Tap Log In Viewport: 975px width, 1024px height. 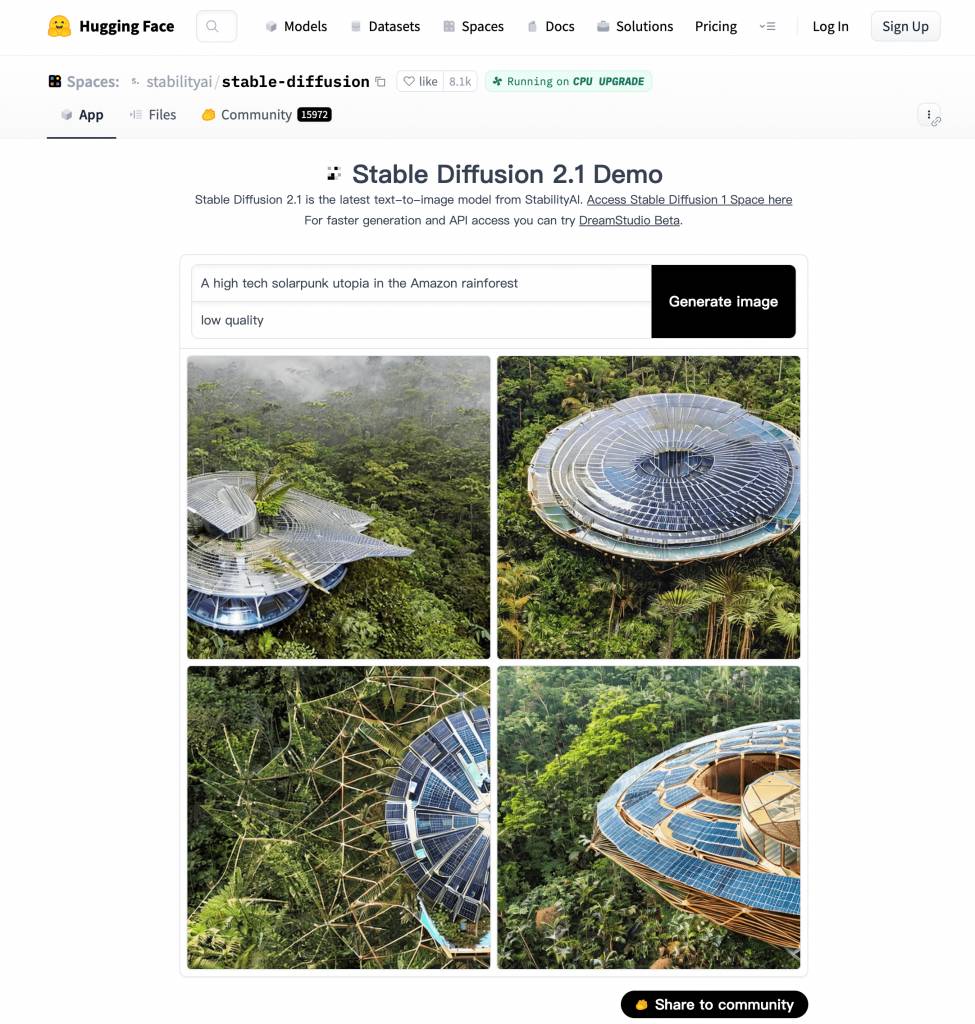click(830, 26)
